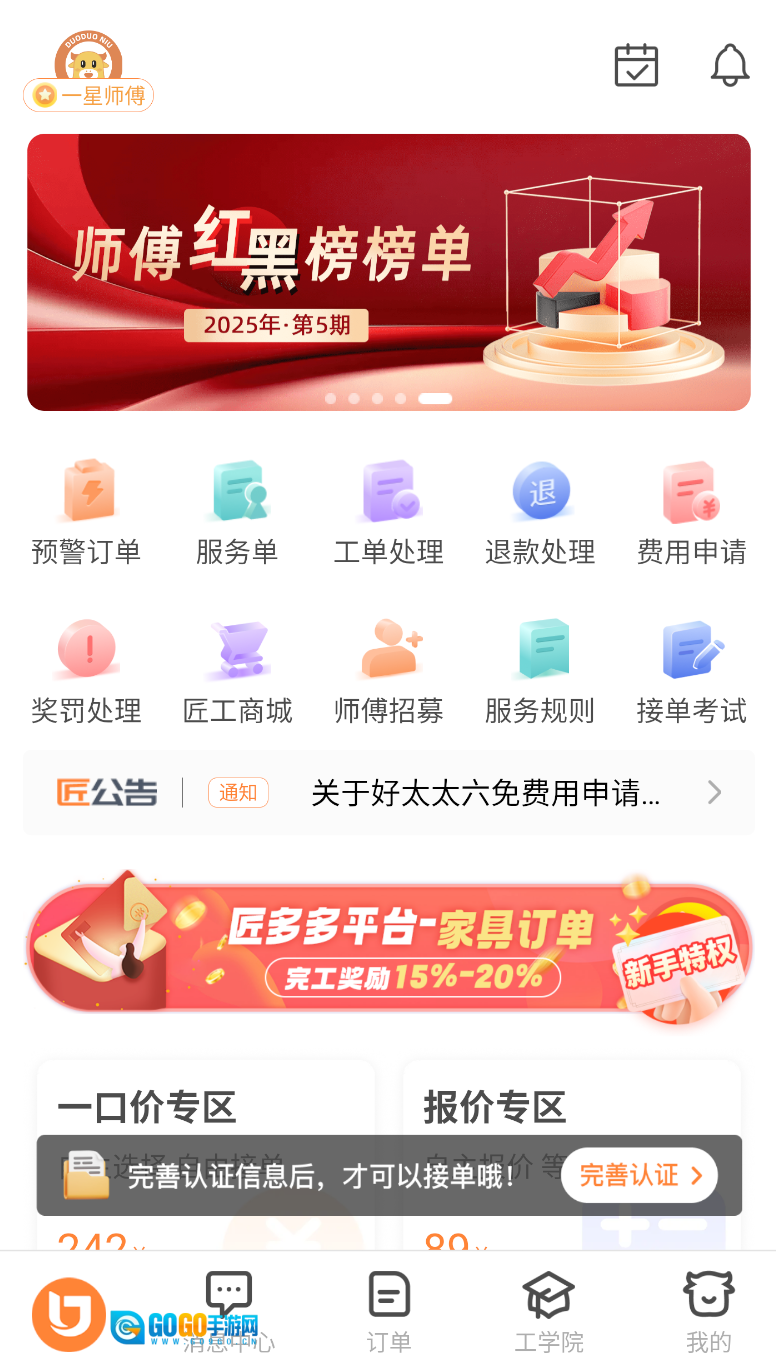776x1355 pixels.
Task: Open notifications via bell icon
Action: point(730,64)
